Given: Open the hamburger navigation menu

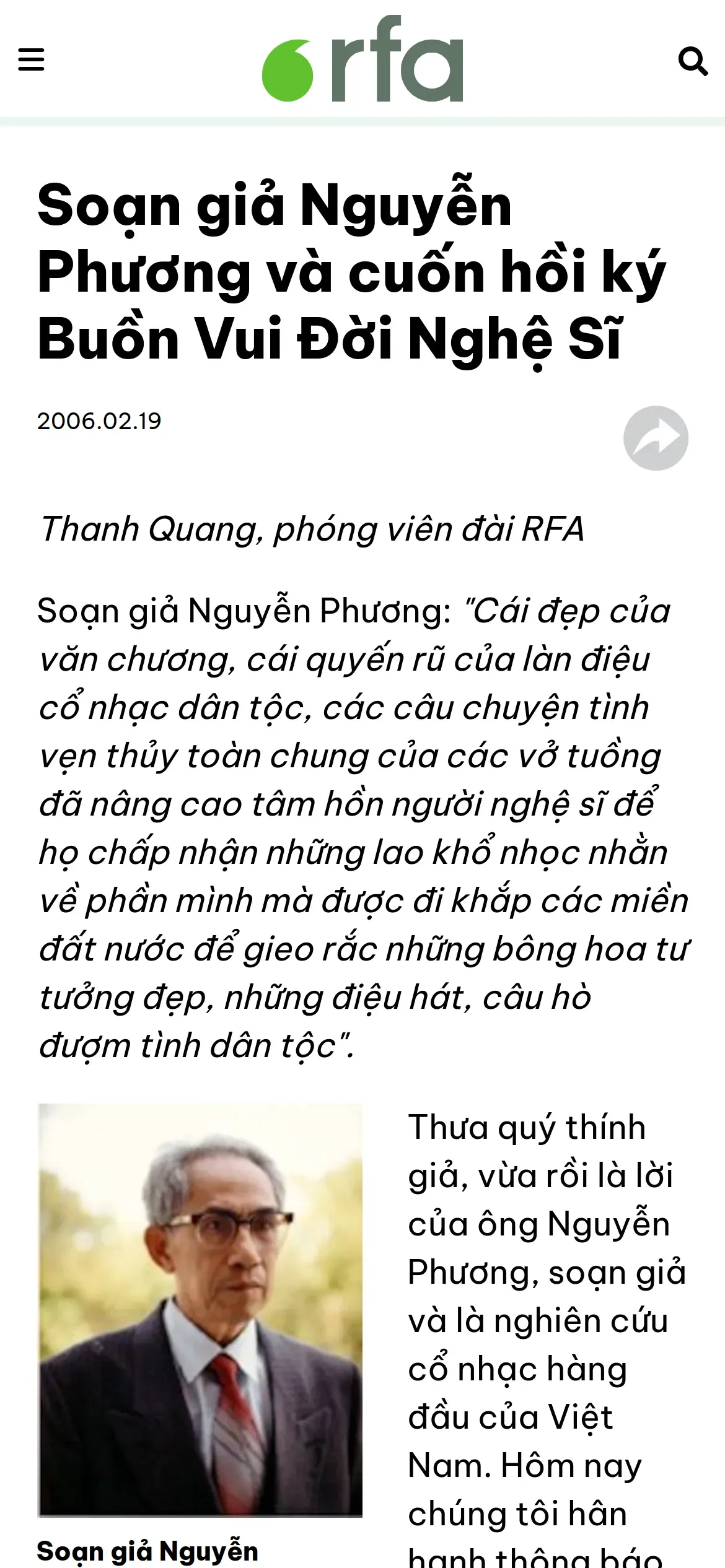Looking at the screenshot, I should tap(31, 60).
